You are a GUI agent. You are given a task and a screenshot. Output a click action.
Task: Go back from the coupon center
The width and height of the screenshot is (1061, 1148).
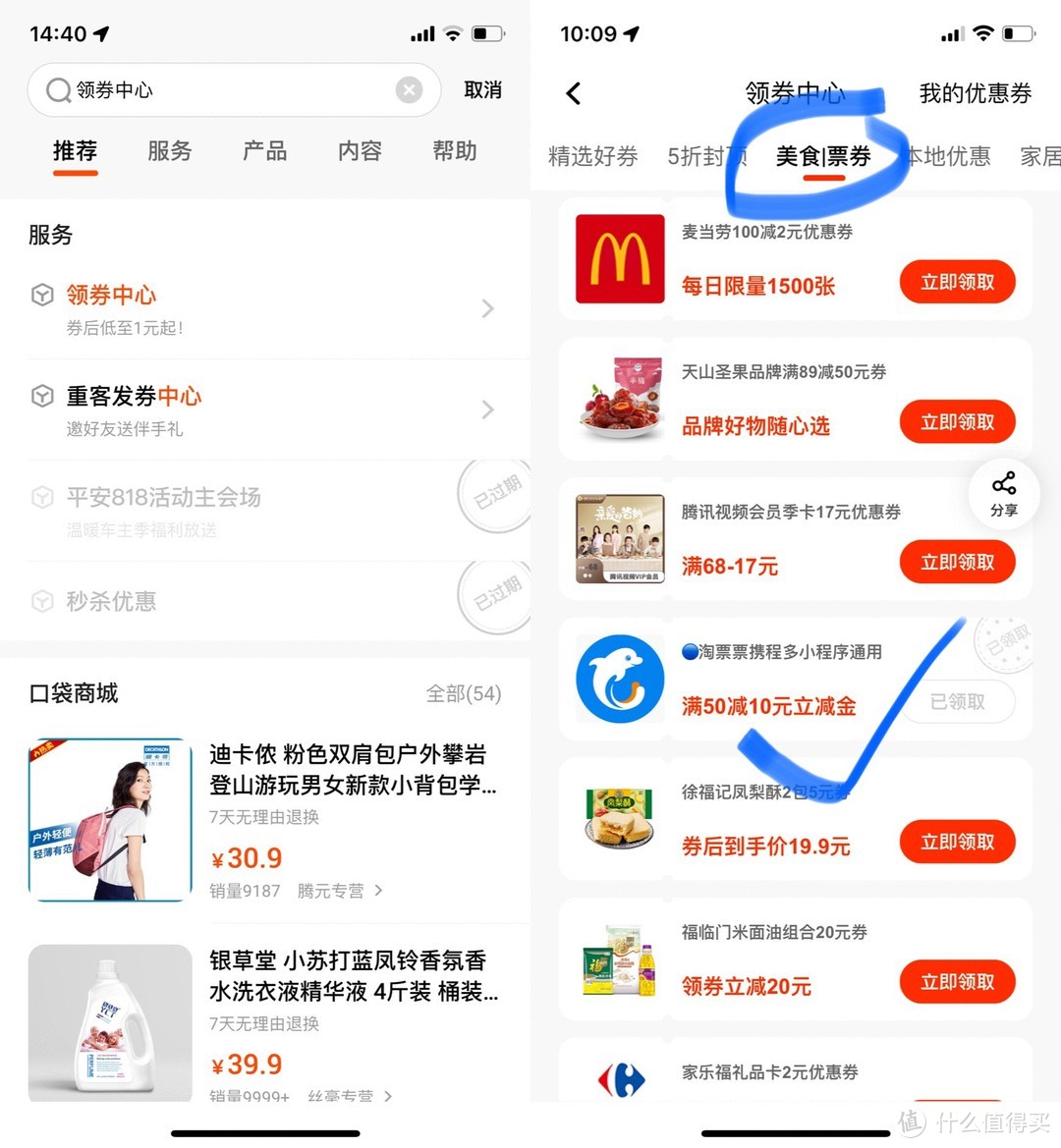tap(574, 93)
